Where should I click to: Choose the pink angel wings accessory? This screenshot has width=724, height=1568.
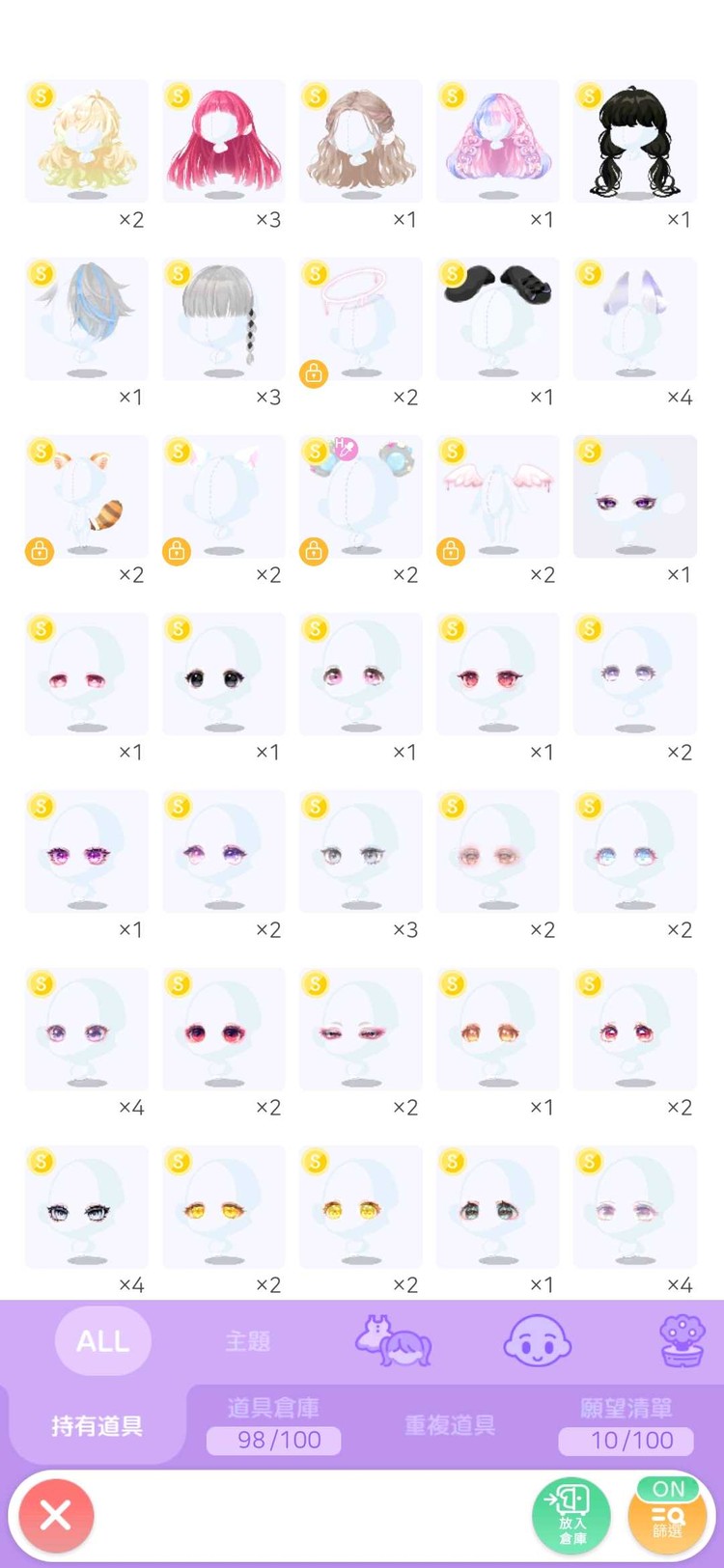pos(498,496)
